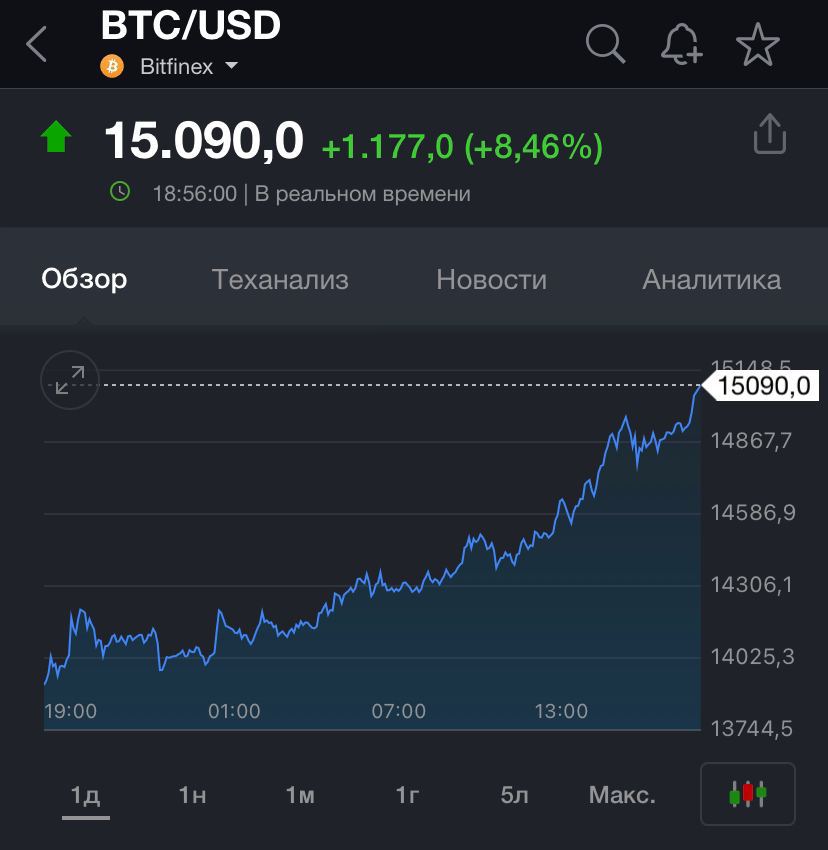Viewport: 828px width, 850px height.
Task: Show the 5л chart period
Action: coord(514,795)
